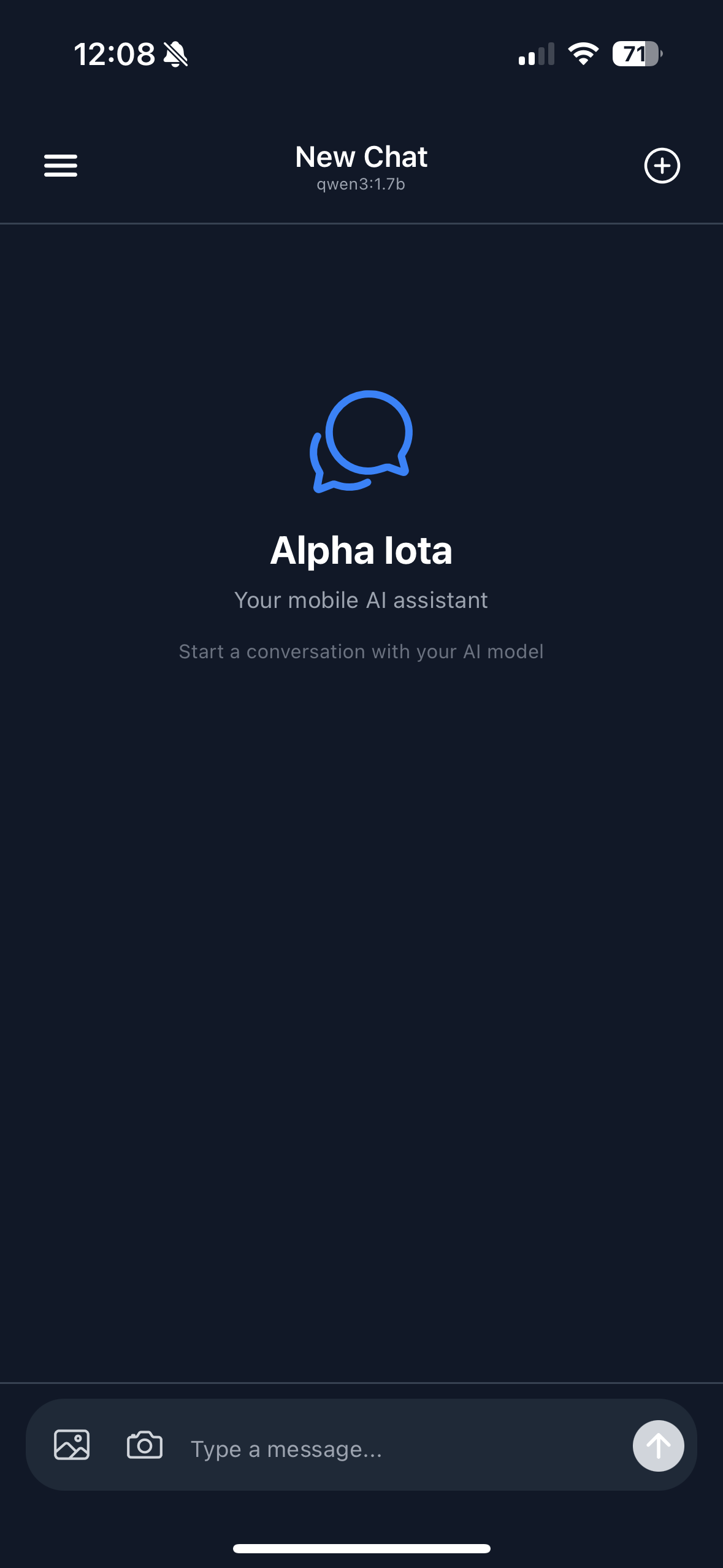Tap the send message arrow
Image resolution: width=723 pixels, height=1568 pixels.
[x=657, y=1446]
